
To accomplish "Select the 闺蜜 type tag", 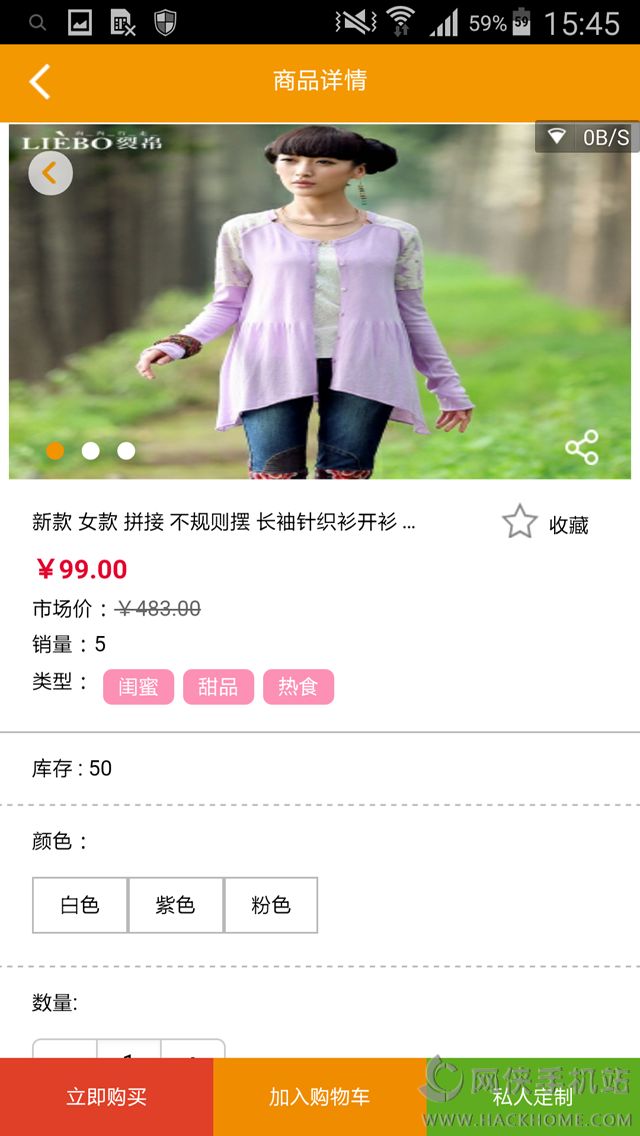I will 138,687.
